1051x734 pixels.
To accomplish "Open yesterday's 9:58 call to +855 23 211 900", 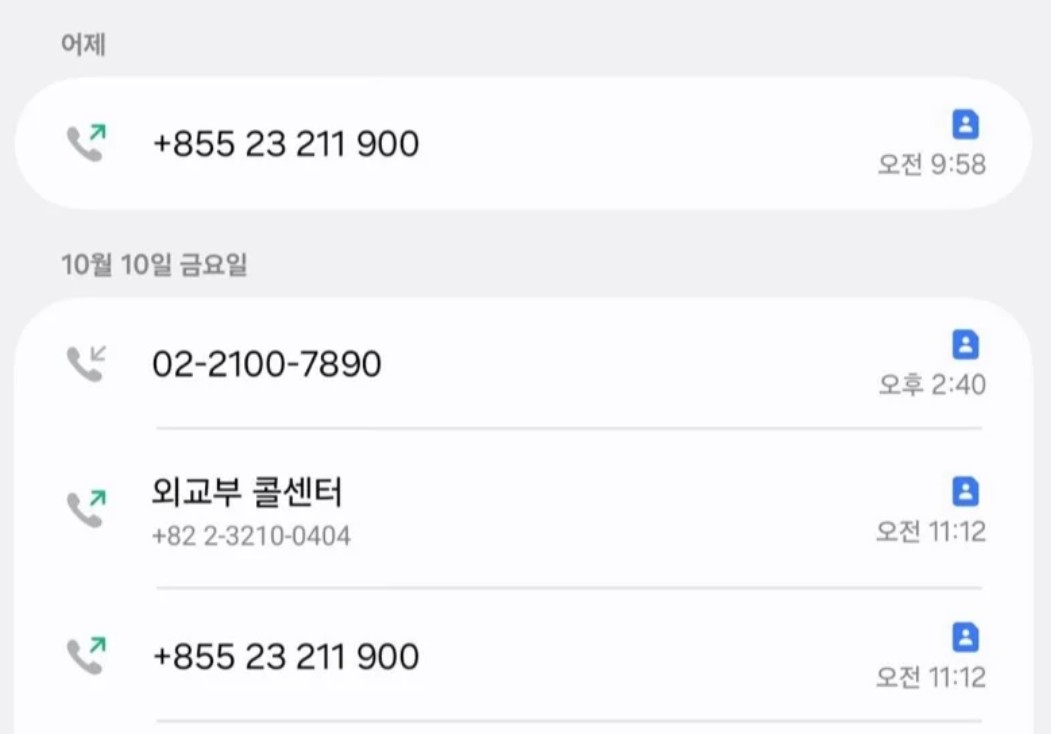I will (286, 144).
